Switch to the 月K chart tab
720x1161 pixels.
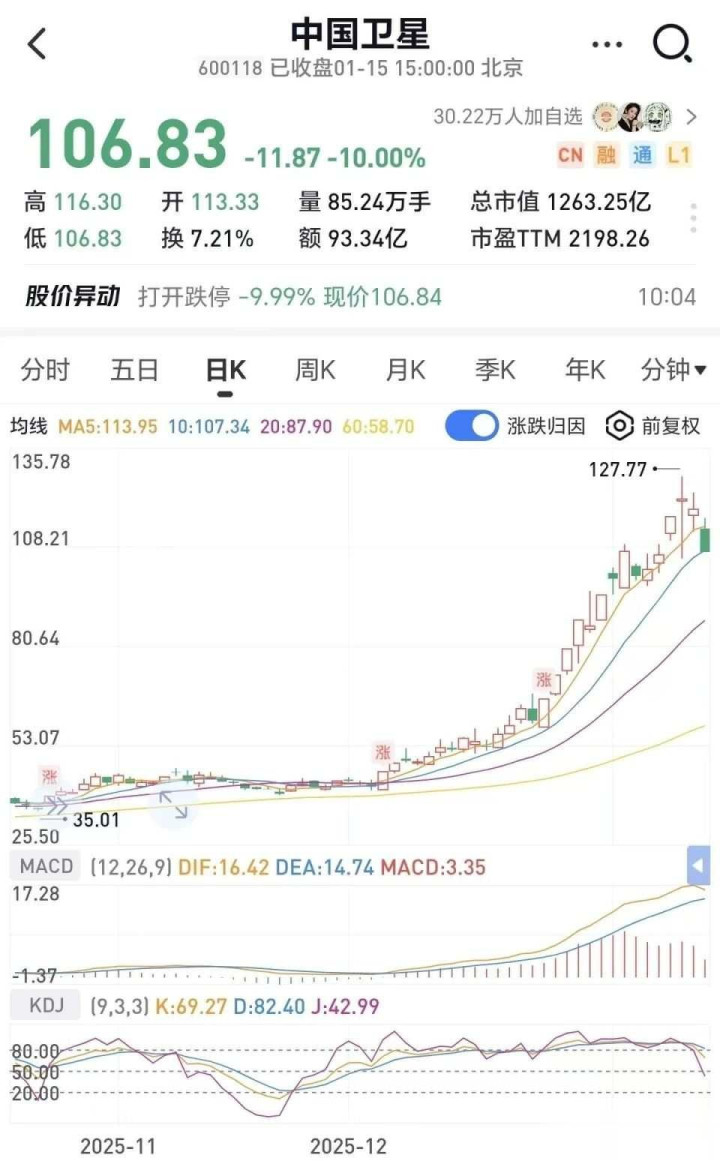click(405, 370)
